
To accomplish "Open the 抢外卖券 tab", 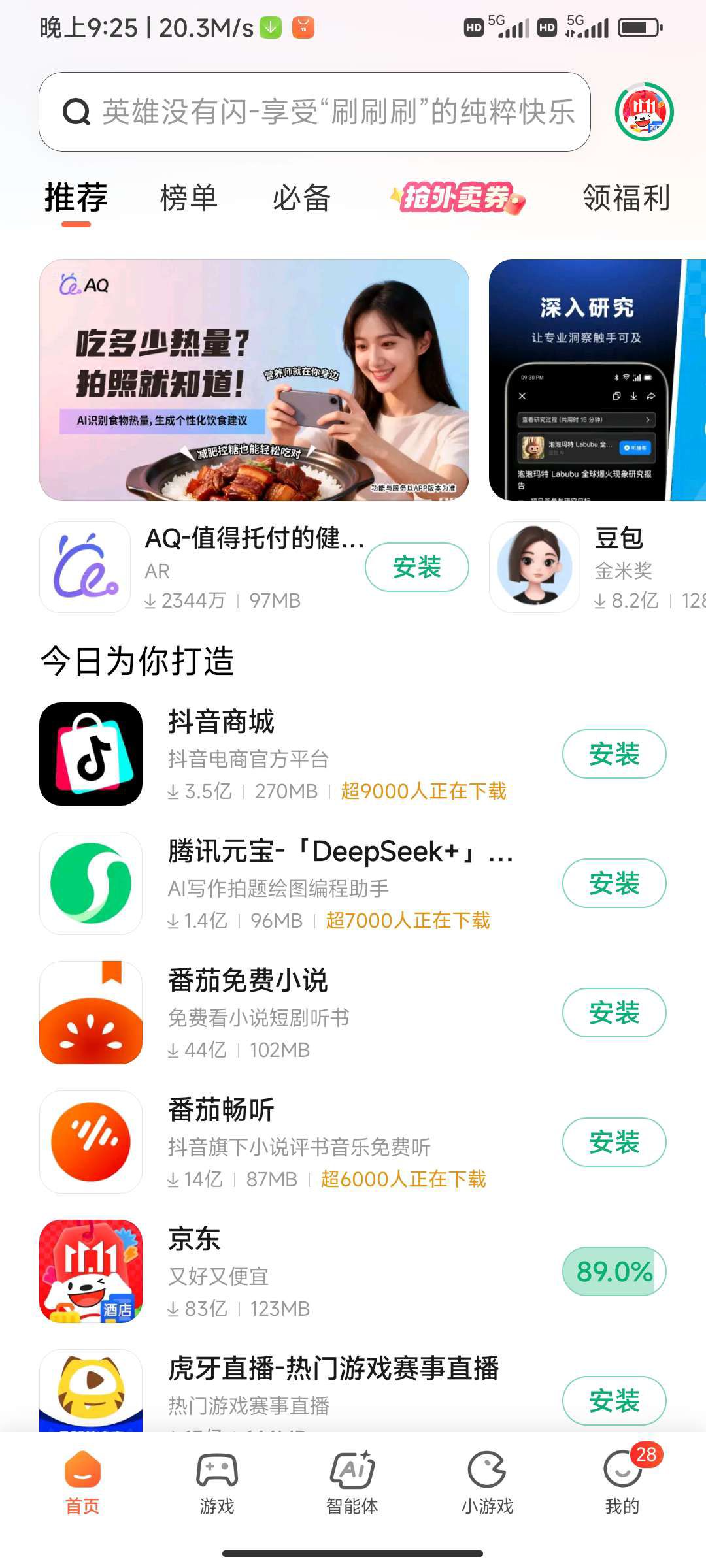I will coord(457,198).
